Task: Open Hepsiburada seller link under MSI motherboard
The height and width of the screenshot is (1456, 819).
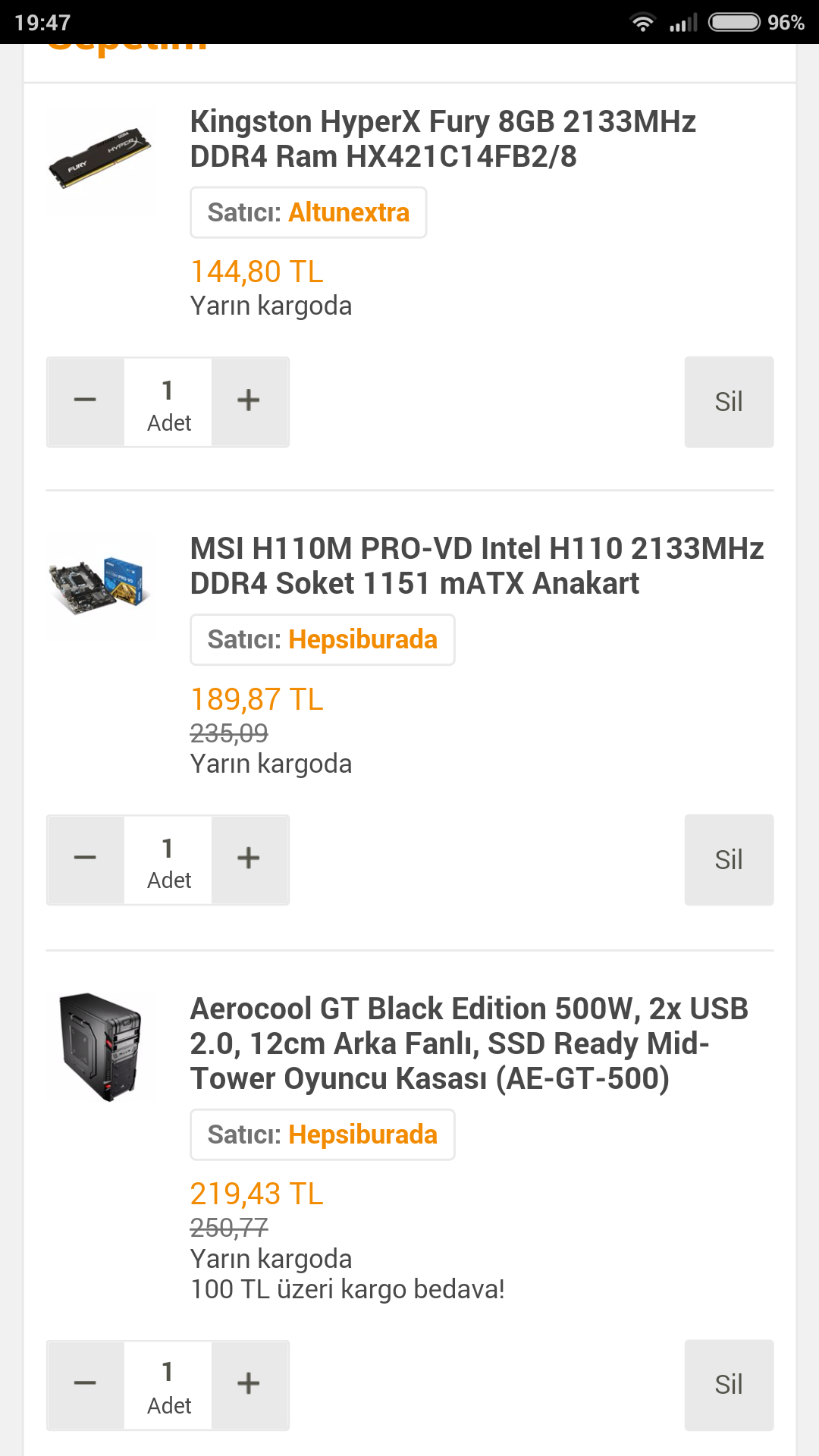Action: 362,640
